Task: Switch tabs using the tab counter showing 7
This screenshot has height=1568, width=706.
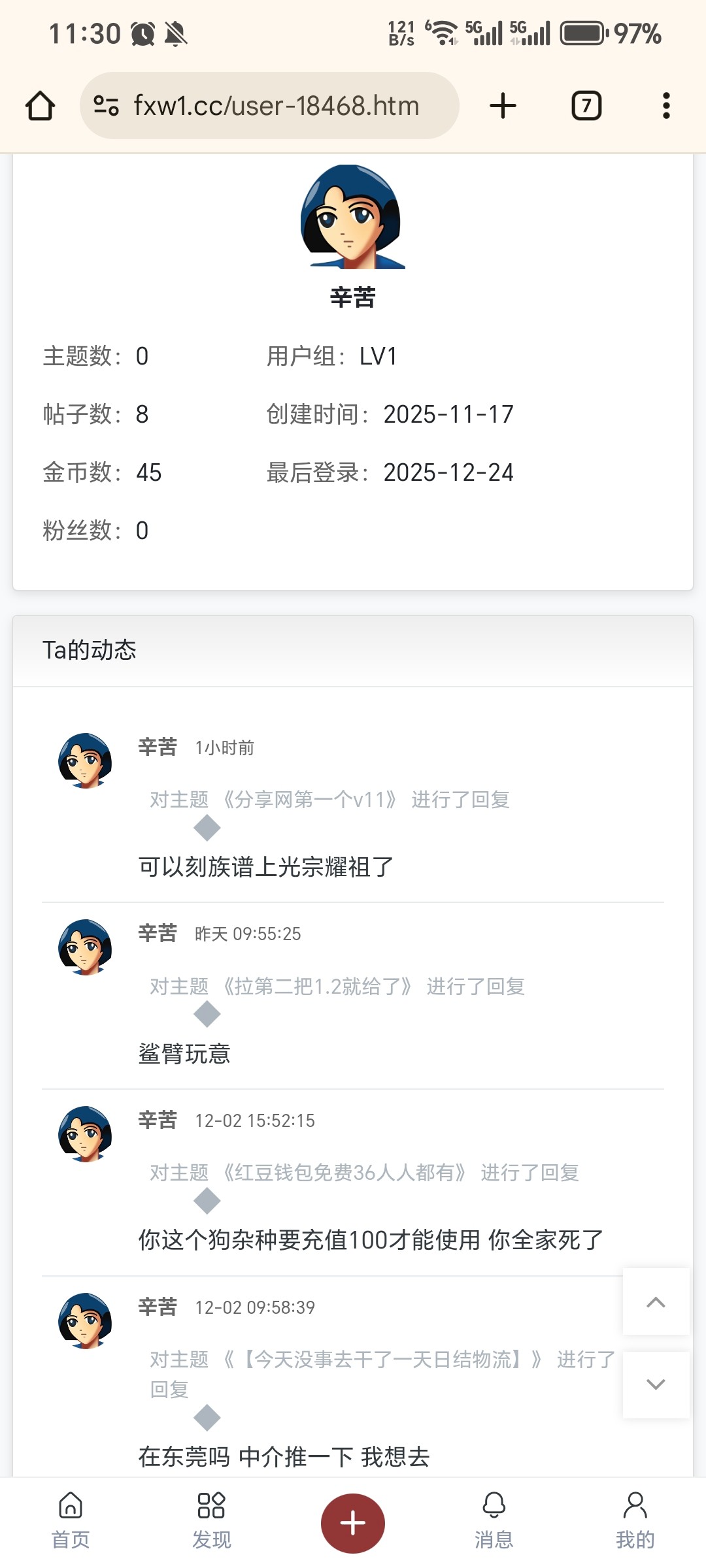Action: pyautogui.click(x=586, y=105)
